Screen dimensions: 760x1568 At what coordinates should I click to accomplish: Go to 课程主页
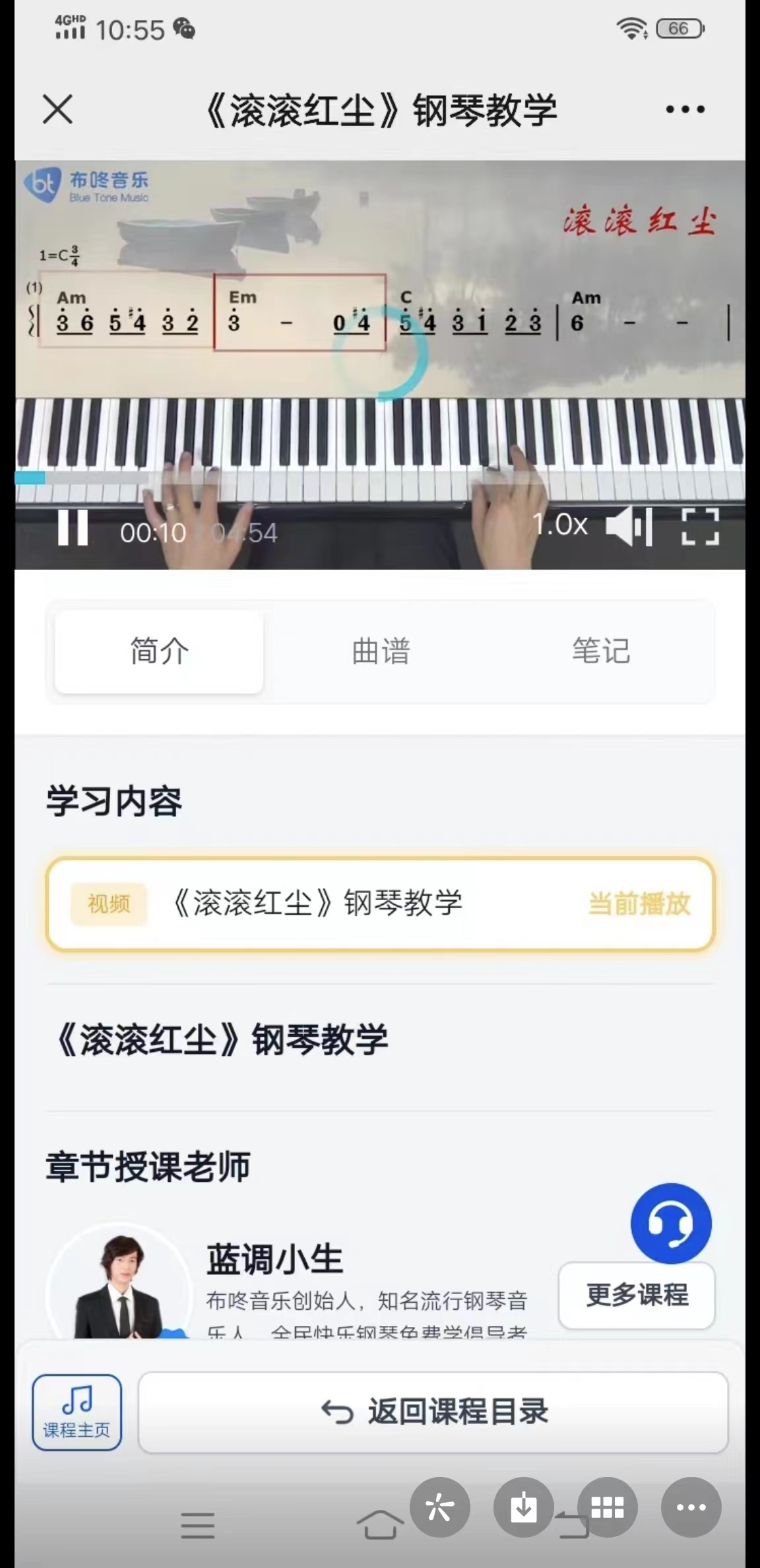[x=77, y=1412]
